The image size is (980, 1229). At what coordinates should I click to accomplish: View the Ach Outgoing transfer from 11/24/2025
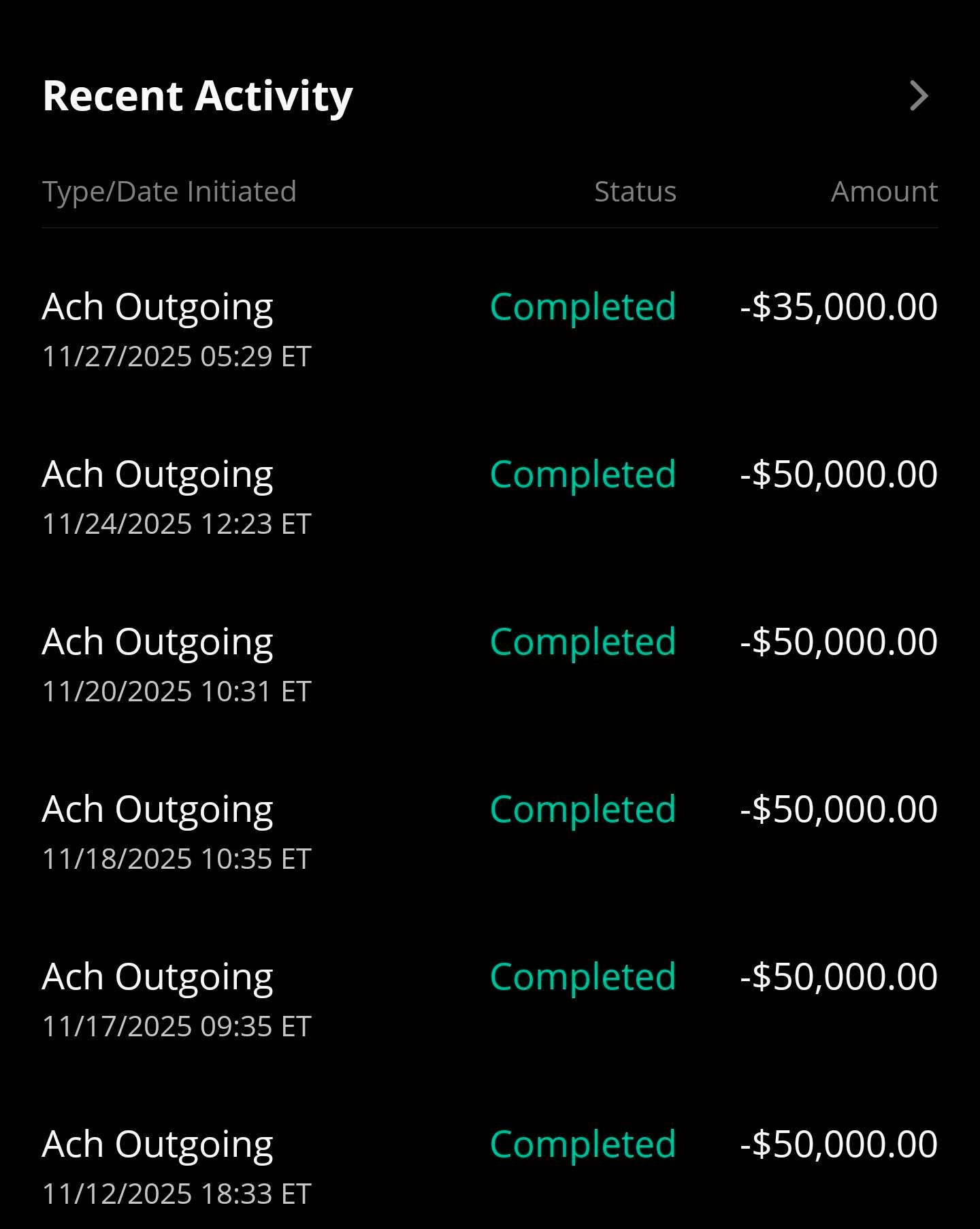tap(489, 496)
